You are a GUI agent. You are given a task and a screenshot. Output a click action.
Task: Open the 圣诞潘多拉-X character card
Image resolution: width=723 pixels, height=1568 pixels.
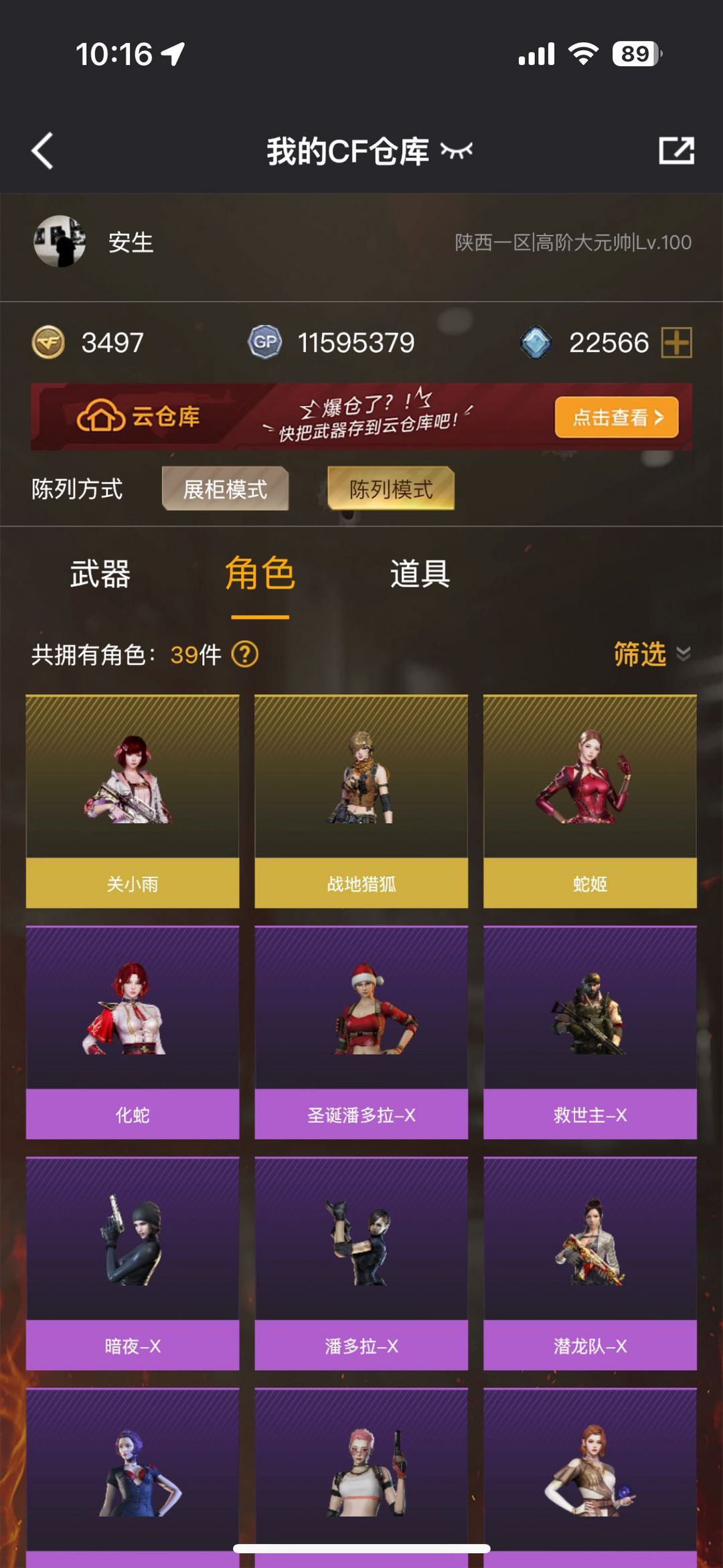[x=361, y=1033]
